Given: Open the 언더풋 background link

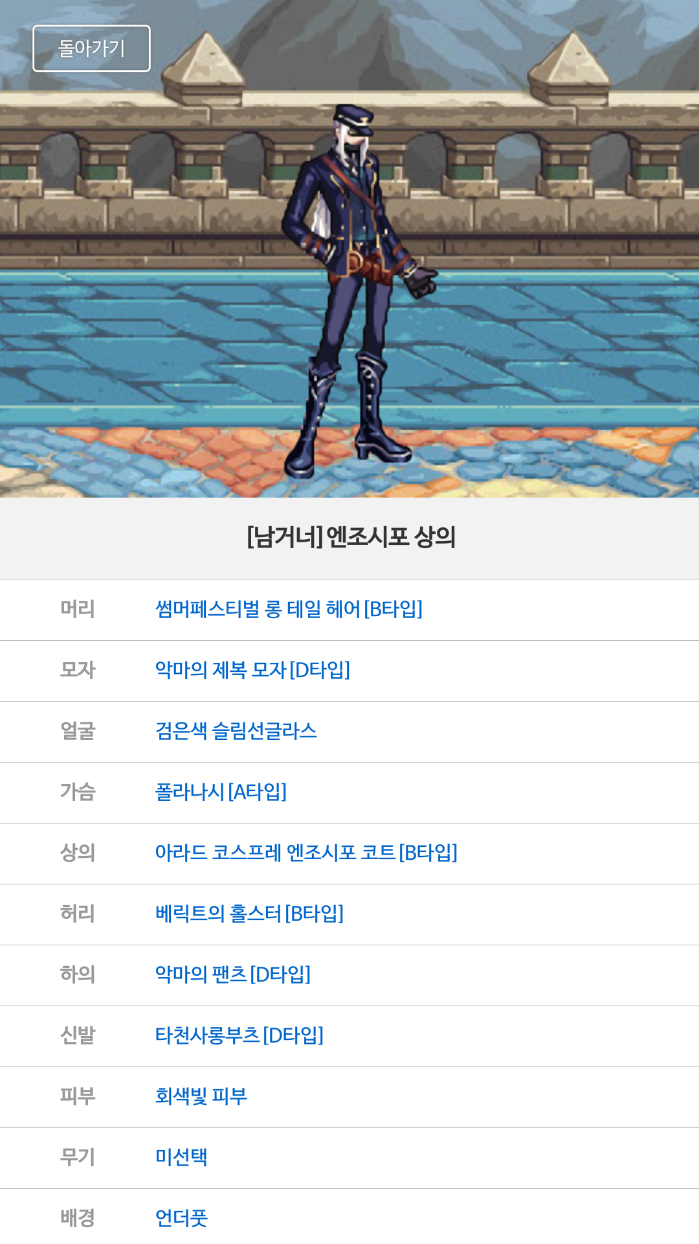Looking at the screenshot, I should click(x=181, y=1218).
